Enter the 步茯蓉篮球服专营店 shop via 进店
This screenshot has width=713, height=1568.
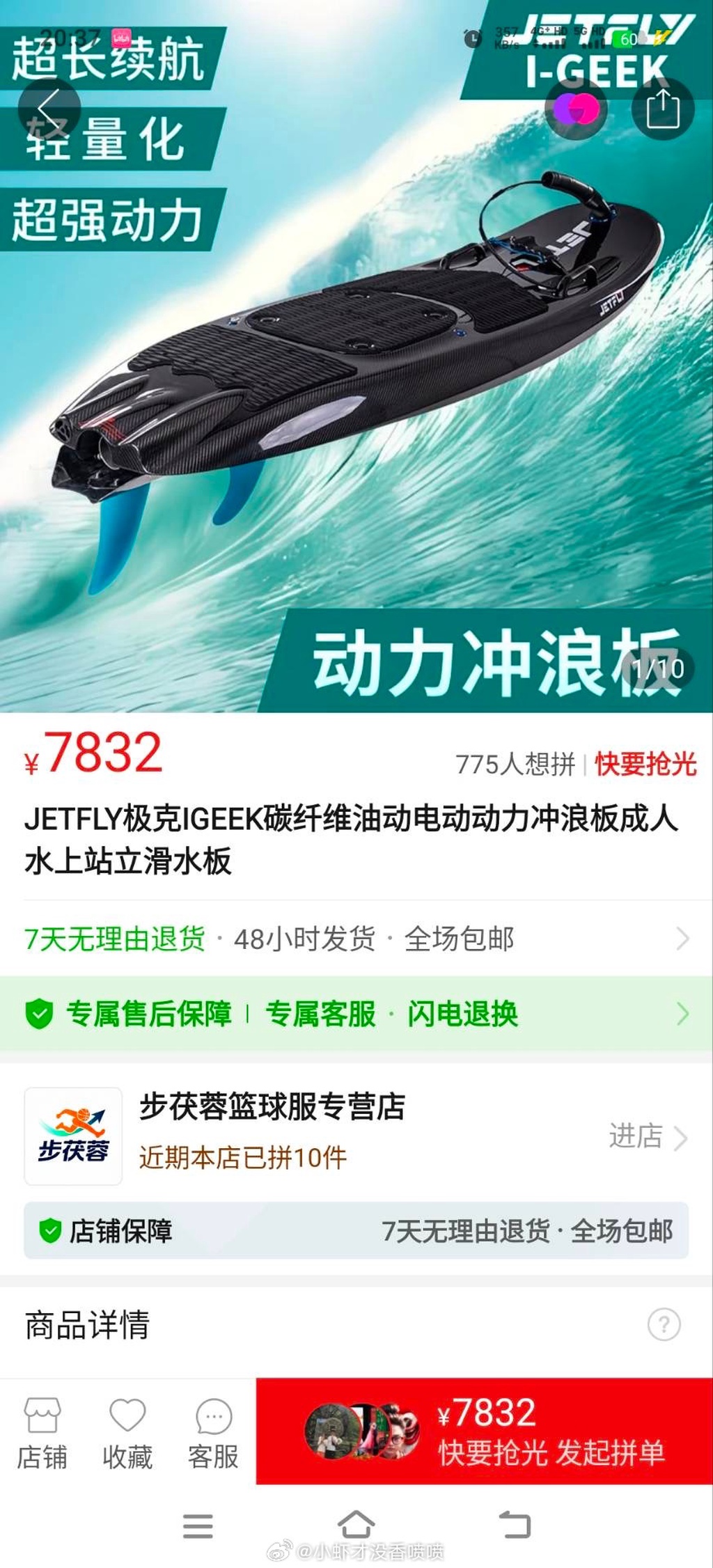648,1136
